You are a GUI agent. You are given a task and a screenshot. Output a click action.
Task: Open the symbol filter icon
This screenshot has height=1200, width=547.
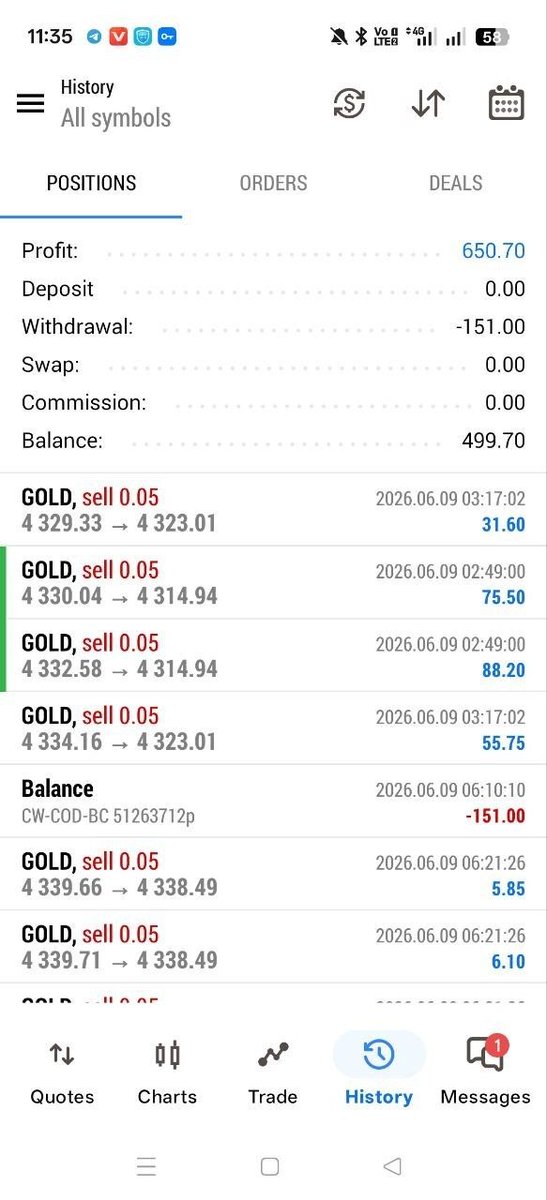[349, 103]
